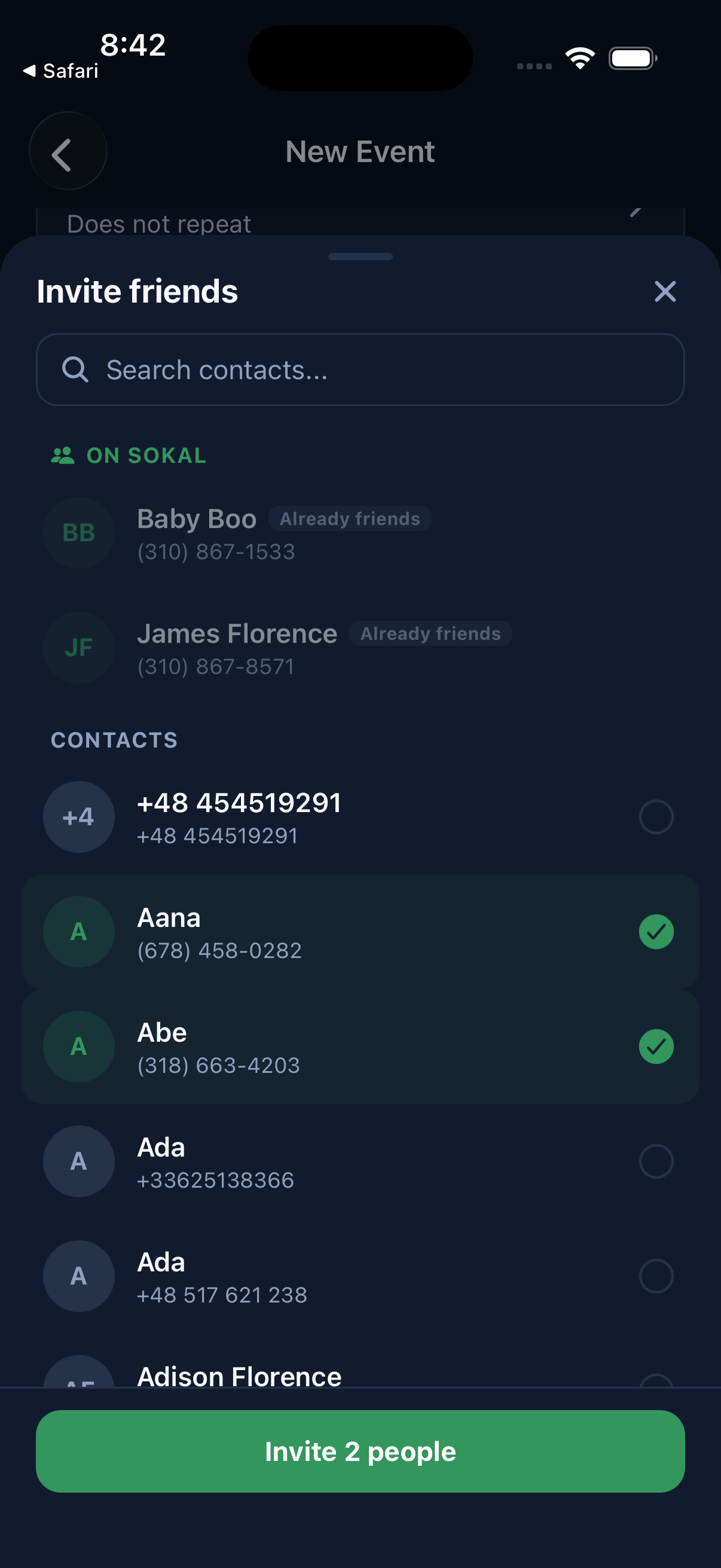Return to Safari via the status bar link
721x1568 pixels.
(x=61, y=70)
